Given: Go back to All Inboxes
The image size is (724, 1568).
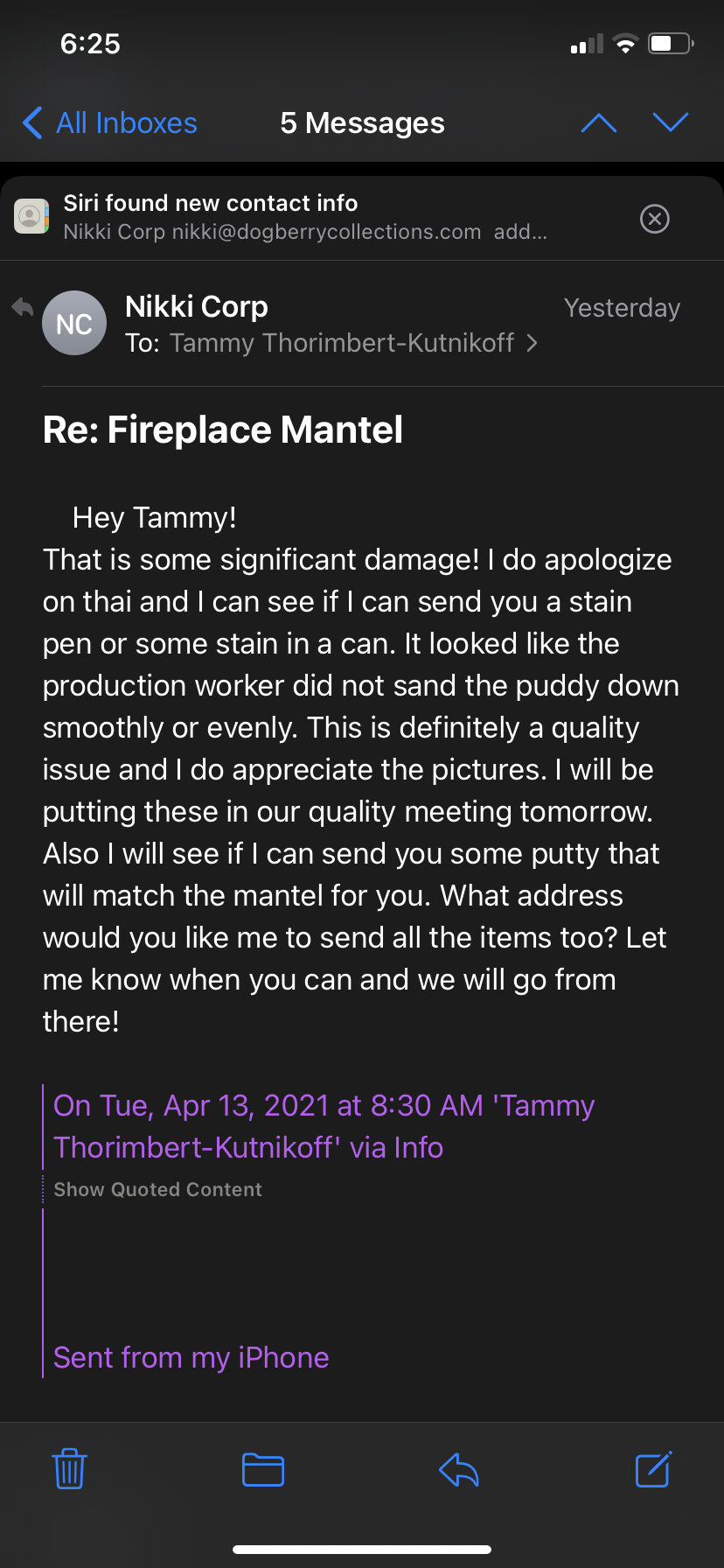Looking at the screenshot, I should [x=110, y=123].
